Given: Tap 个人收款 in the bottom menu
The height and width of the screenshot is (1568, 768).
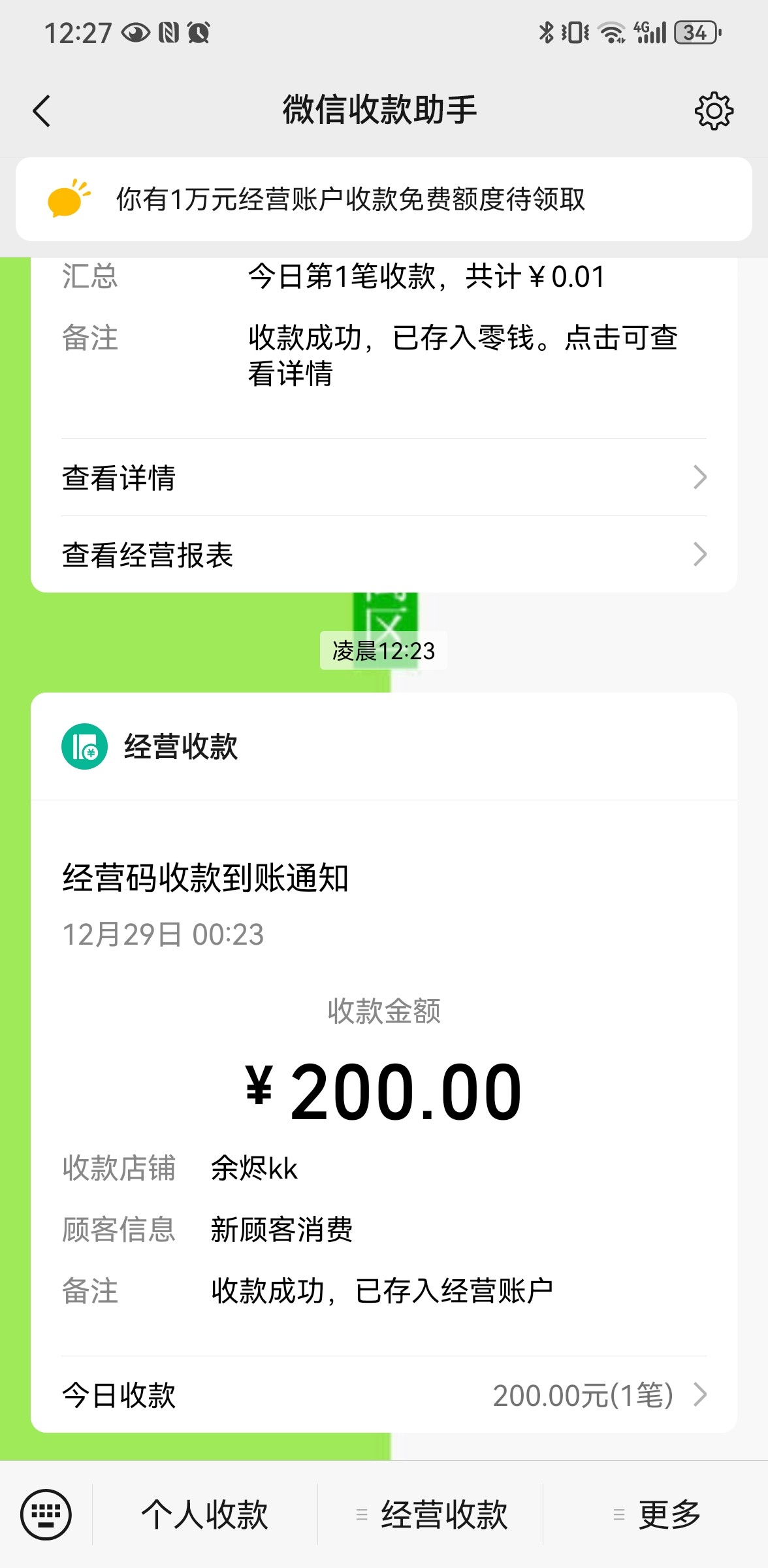Looking at the screenshot, I should click(205, 1514).
